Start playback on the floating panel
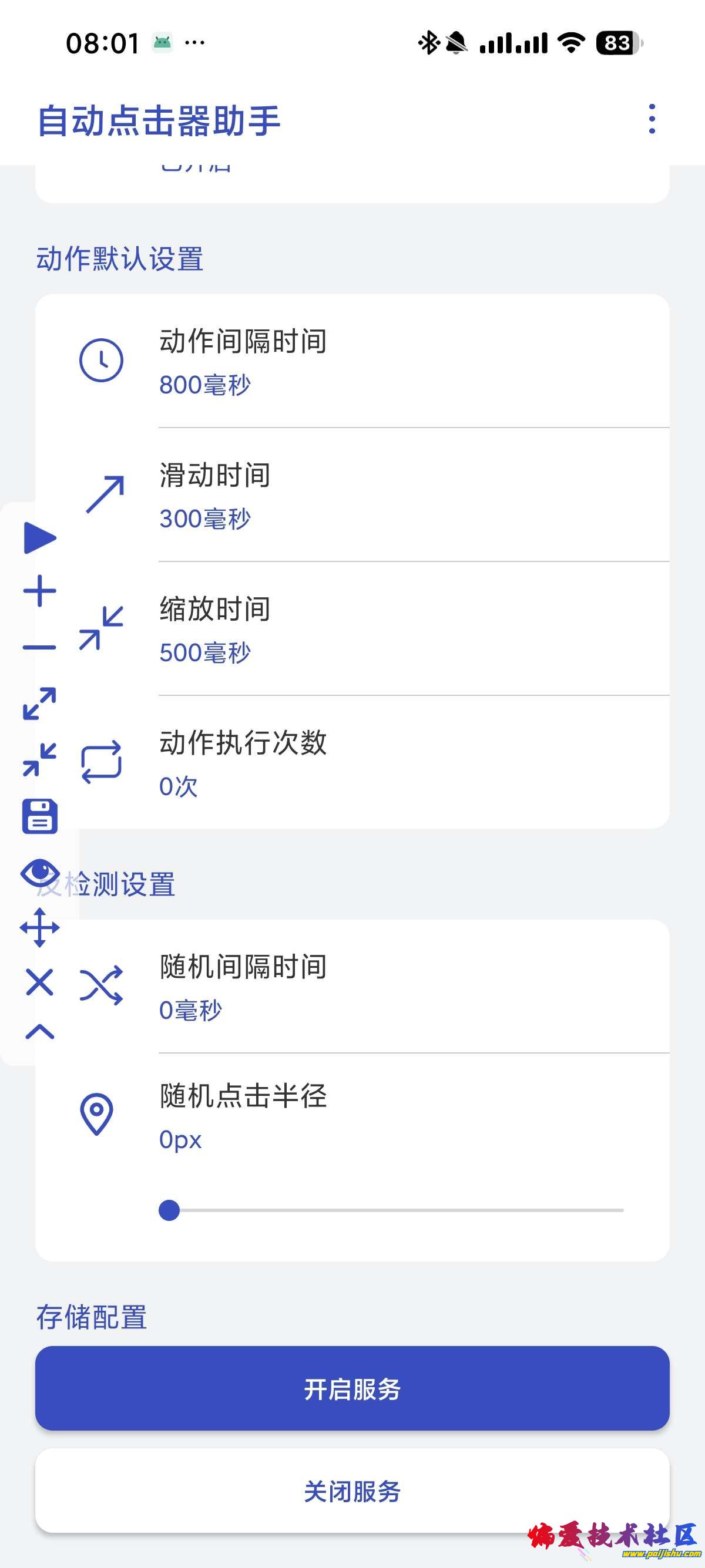705x1568 pixels. 39,538
